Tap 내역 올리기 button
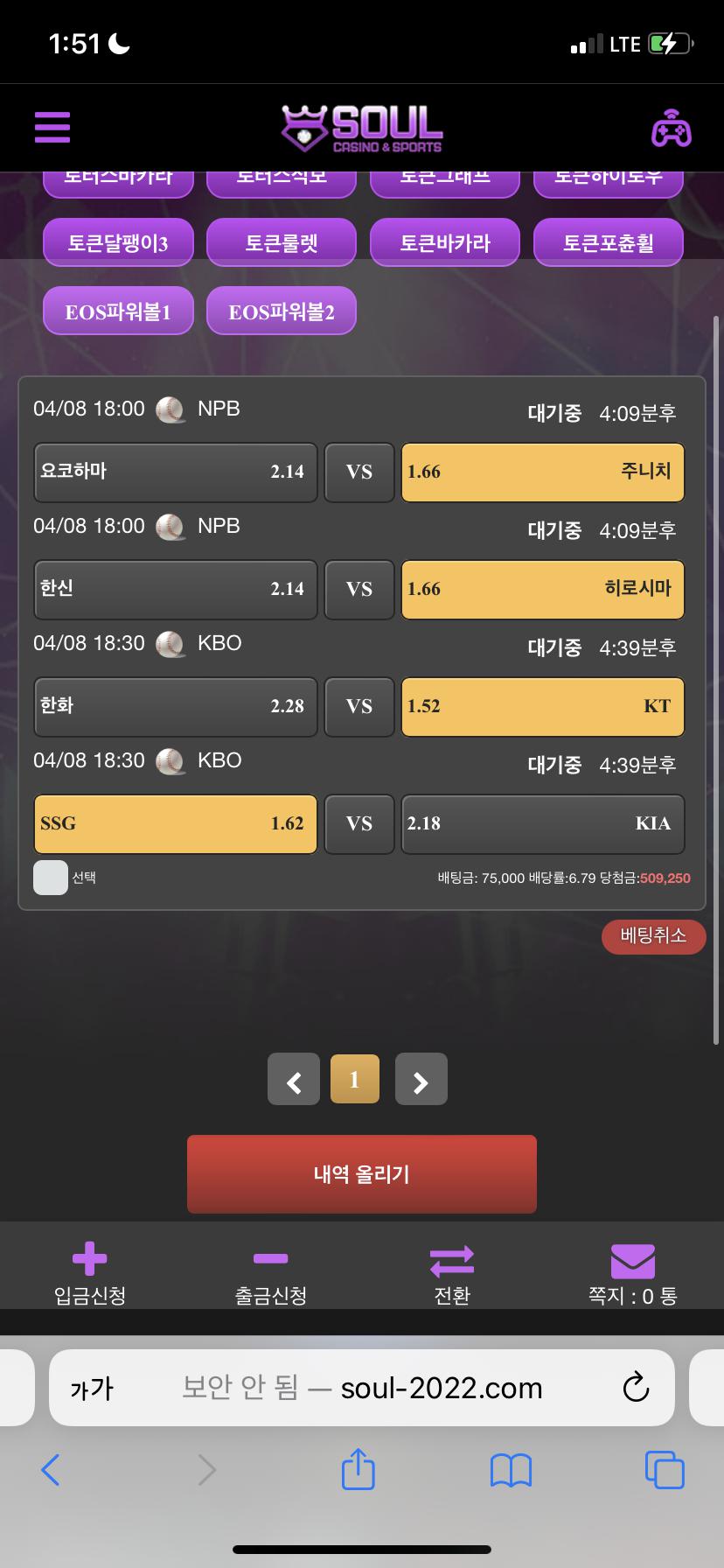 coord(362,1173)
